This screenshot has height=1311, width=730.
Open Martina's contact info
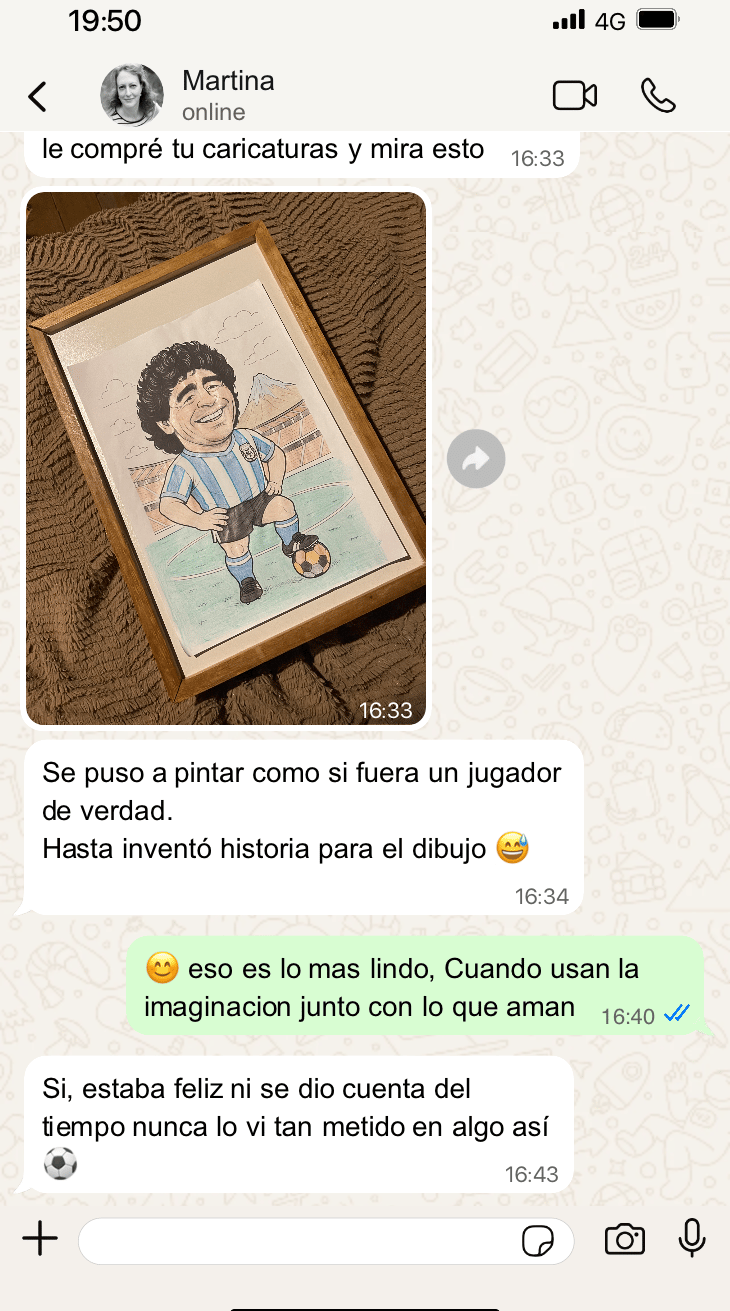click(228, 95)
